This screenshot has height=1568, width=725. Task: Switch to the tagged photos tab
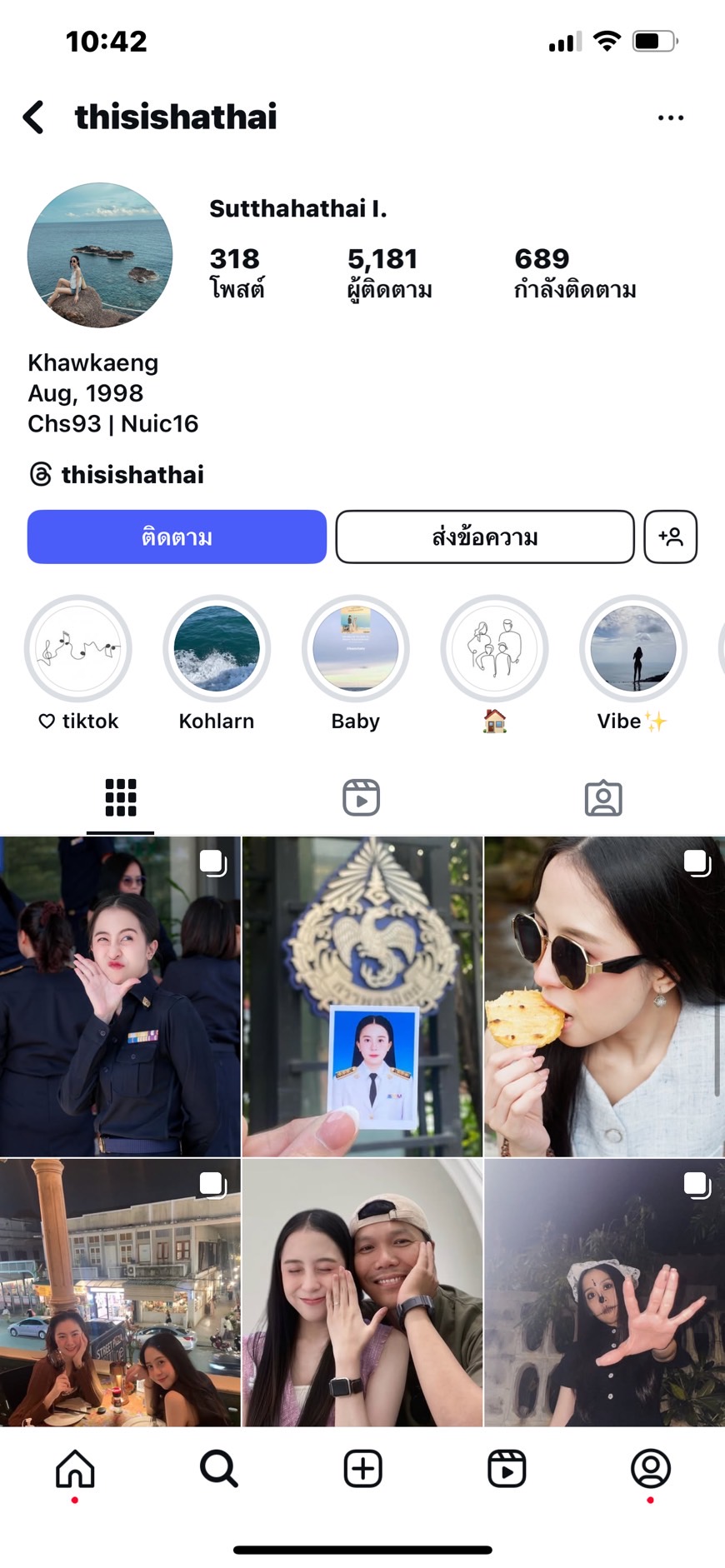pyautogui.click(x=603, y=797)
